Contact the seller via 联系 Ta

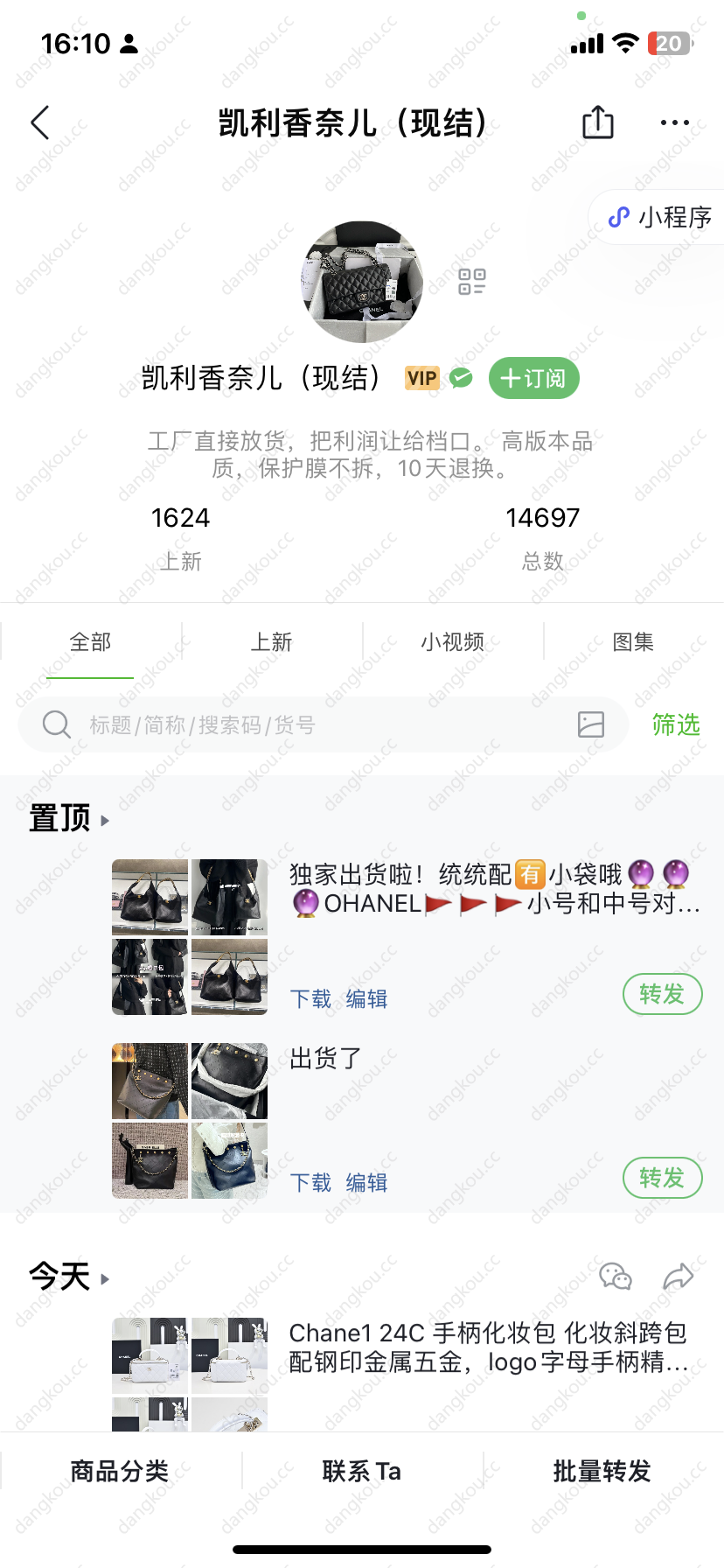(361, 1471)
